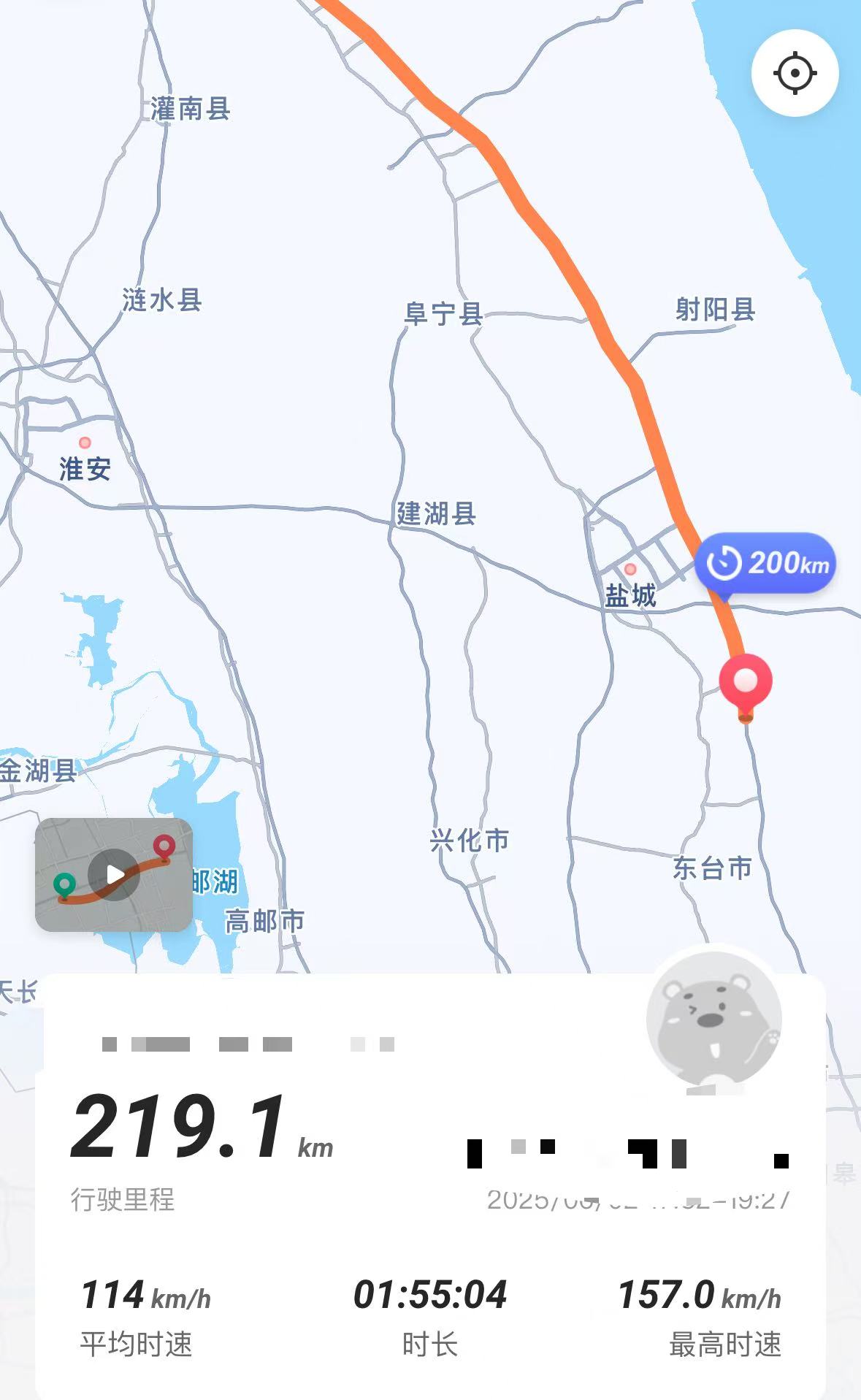
Task: Tap the 200km milestone bubble
Action: tap(765, 563)
